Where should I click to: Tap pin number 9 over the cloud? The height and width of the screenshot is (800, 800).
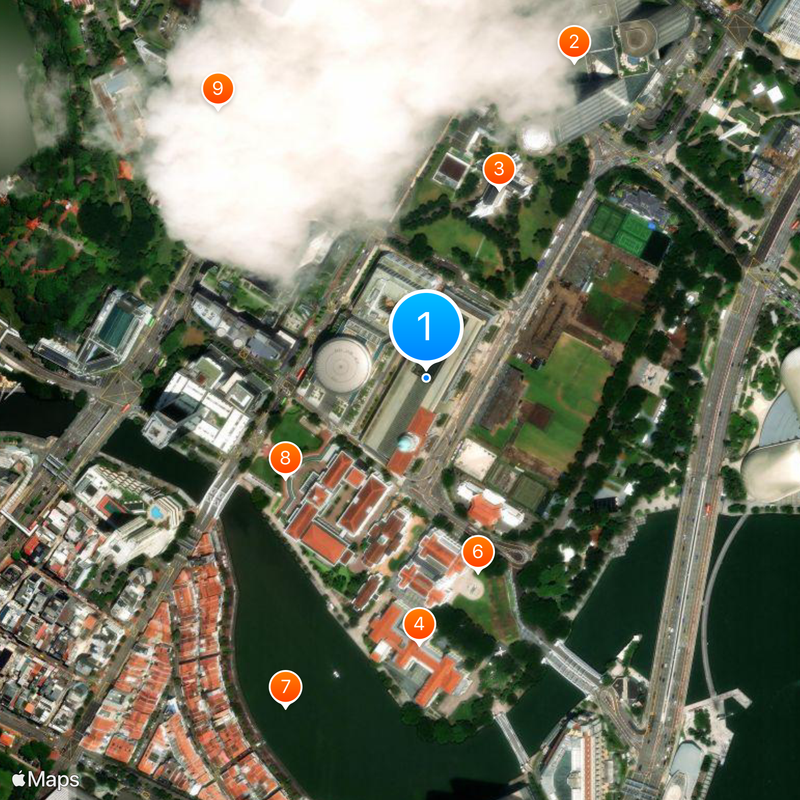pyautogui.click(x=217, y=88)
